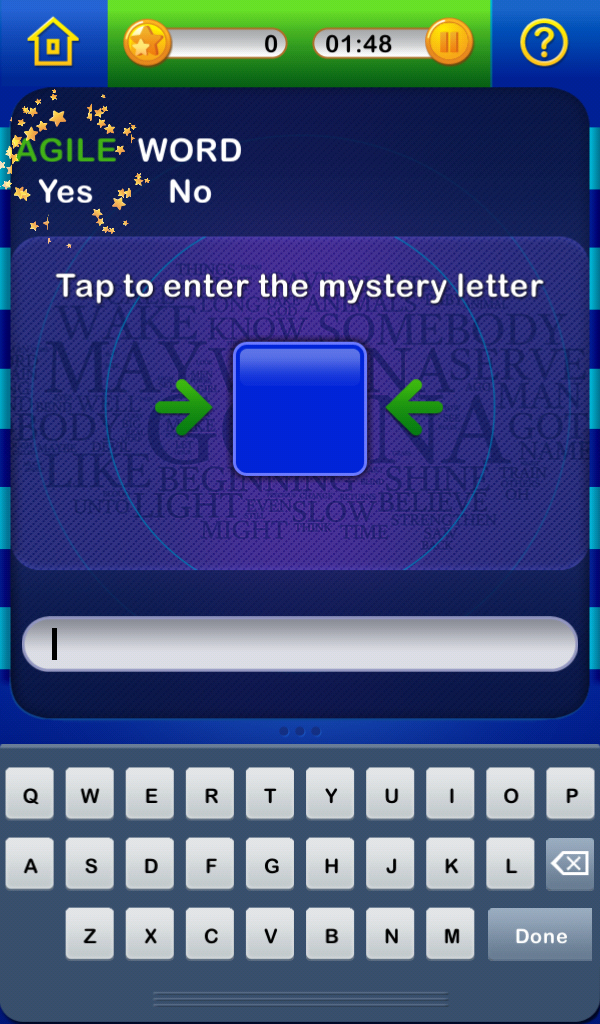Go to the home screen

point(52,43)
